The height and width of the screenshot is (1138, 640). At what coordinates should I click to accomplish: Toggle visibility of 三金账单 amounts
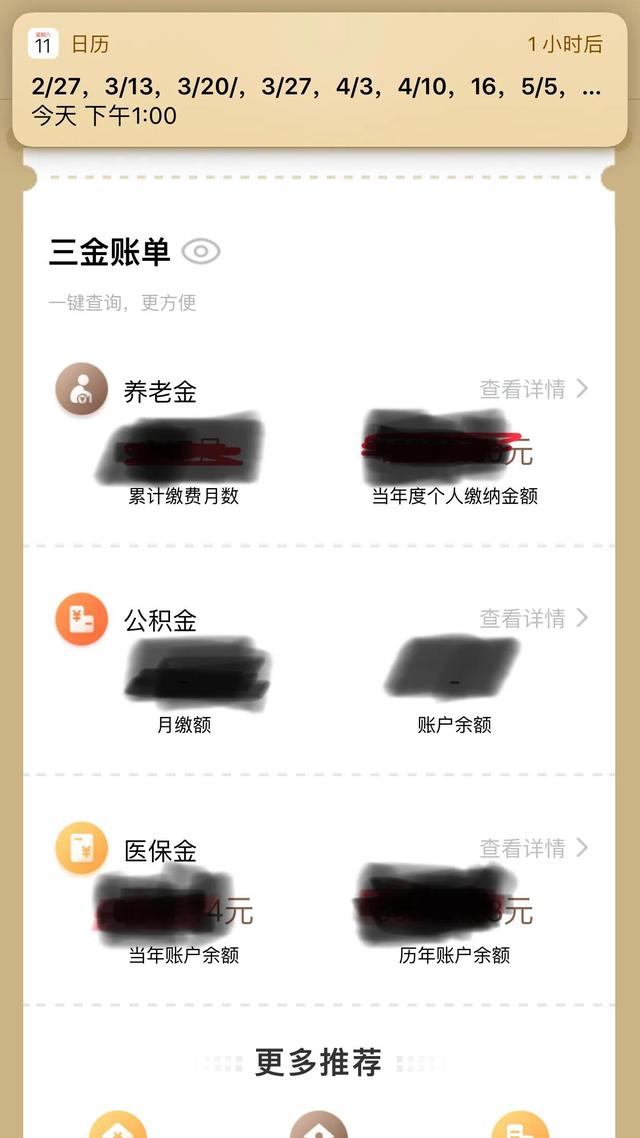pos(201,252)
